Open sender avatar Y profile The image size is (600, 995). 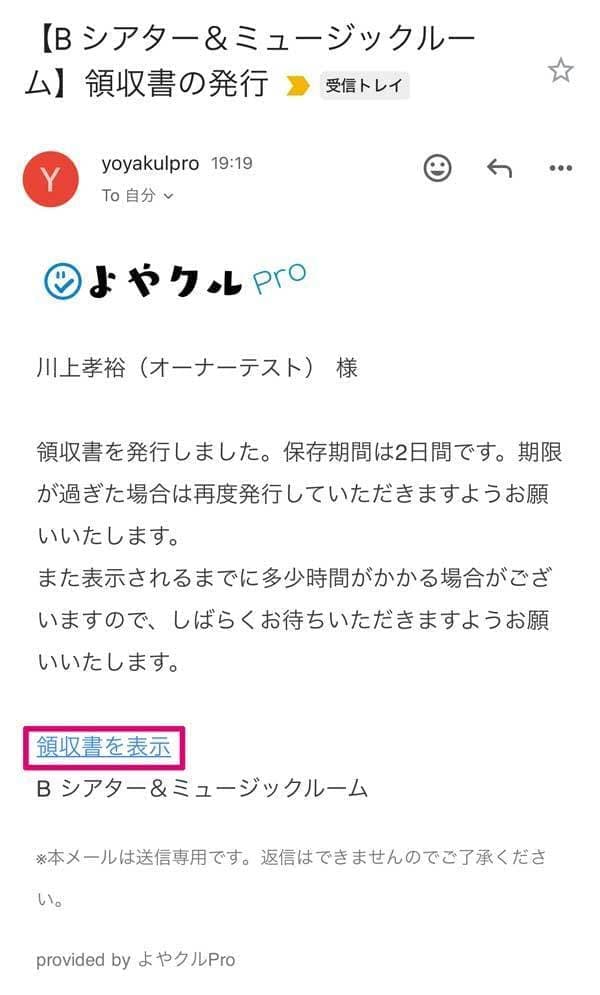(51, 179)
